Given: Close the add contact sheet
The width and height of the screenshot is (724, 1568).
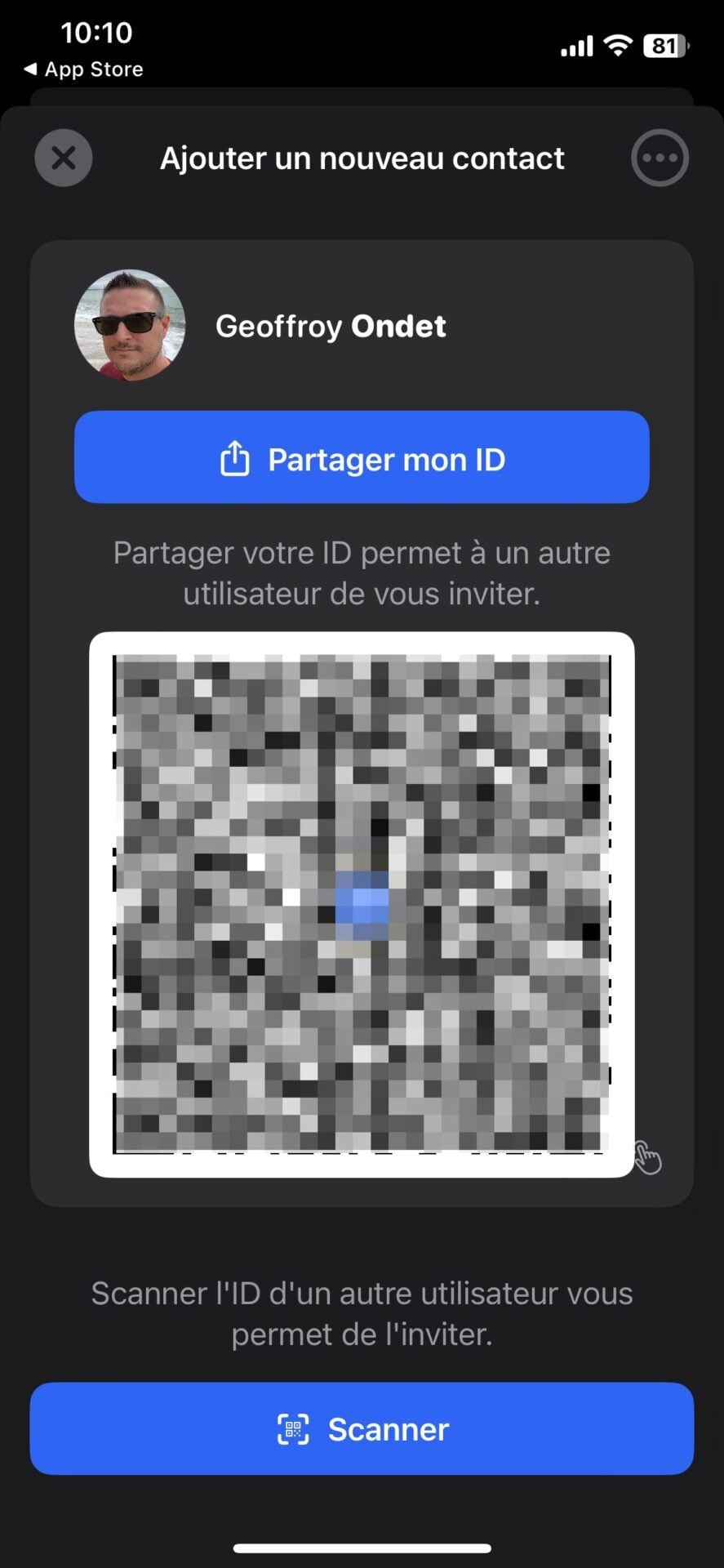Looking at the screenshot, I should pos(64,158).
